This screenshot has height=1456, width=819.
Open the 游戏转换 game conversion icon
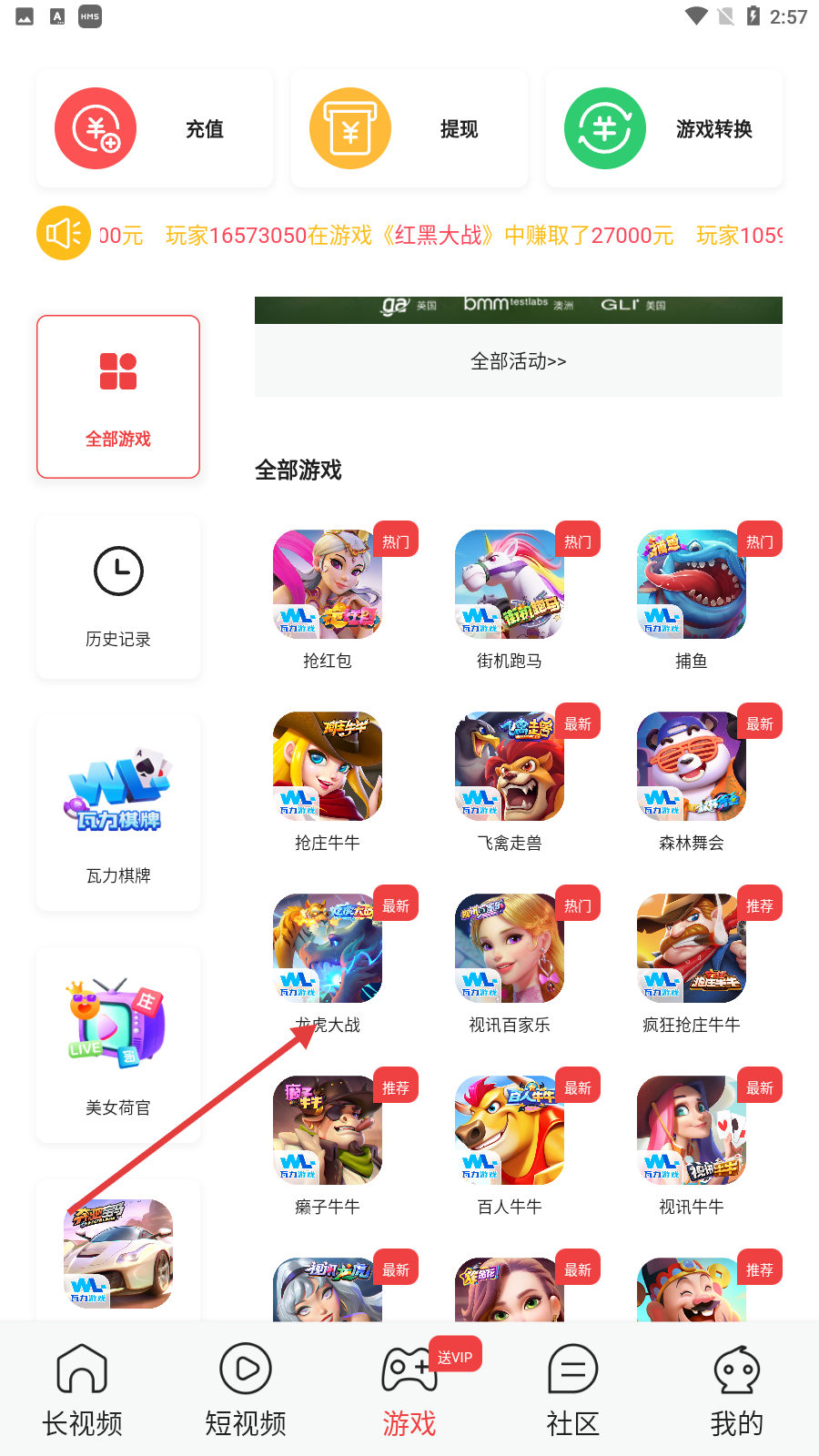pyautogui.click(x=604, y=128)
